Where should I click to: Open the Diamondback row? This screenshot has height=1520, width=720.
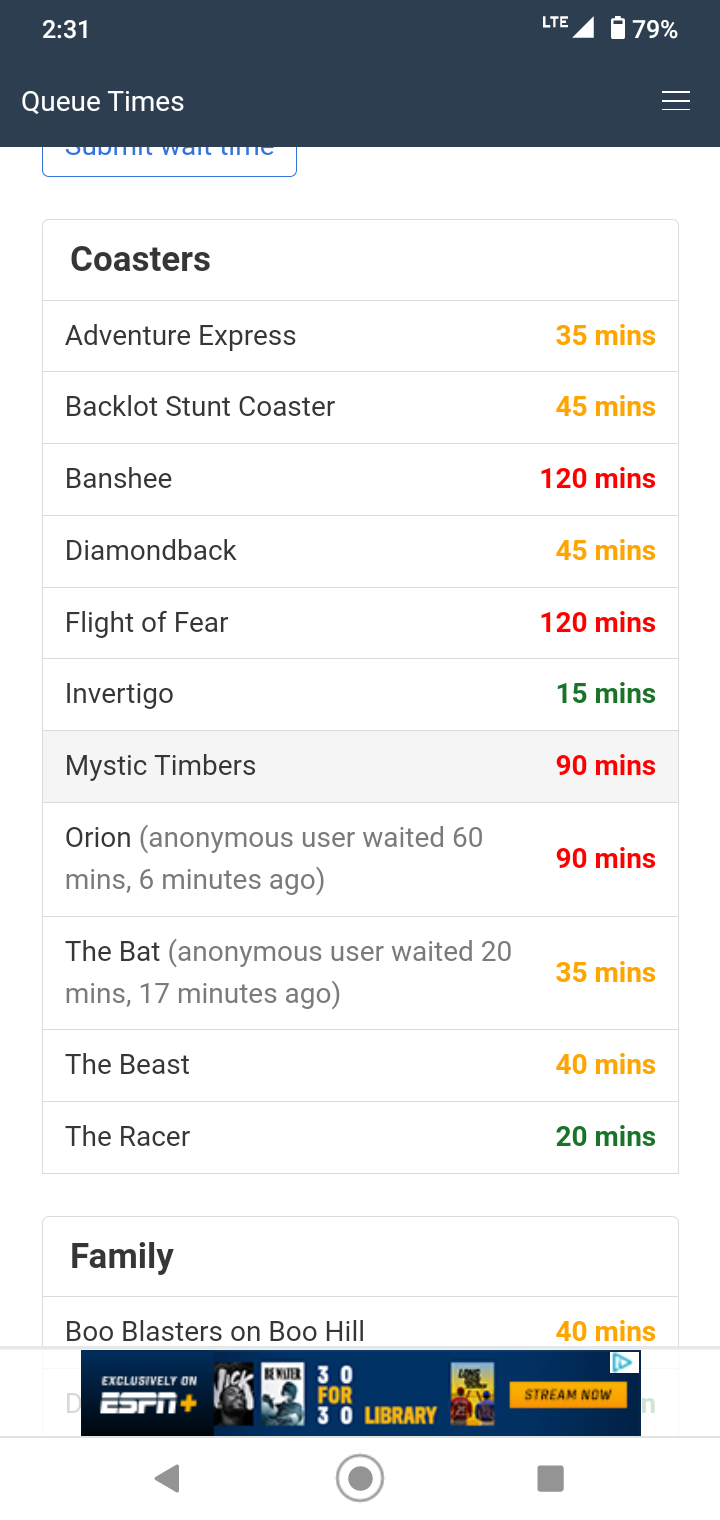tap(360, 552)
